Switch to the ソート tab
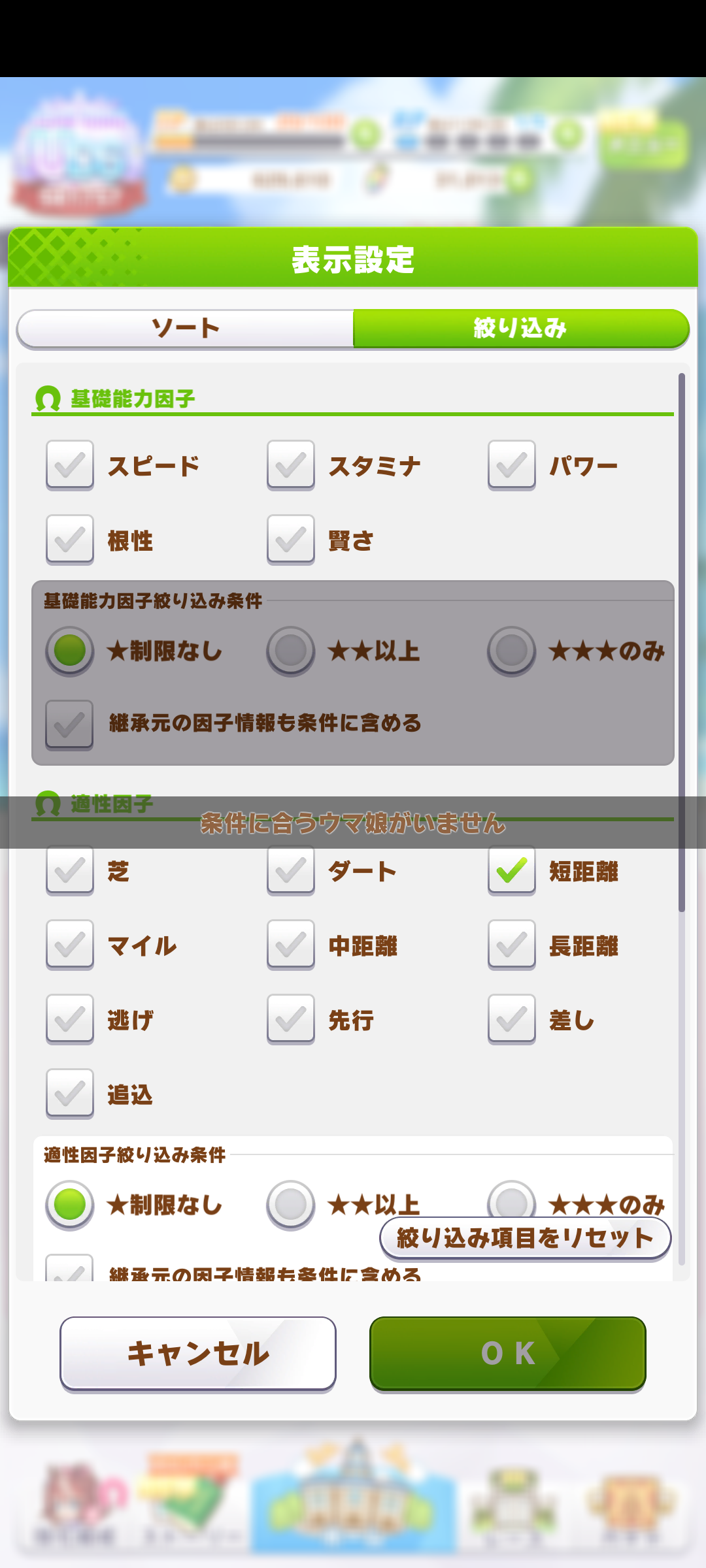 coord(185,328)
